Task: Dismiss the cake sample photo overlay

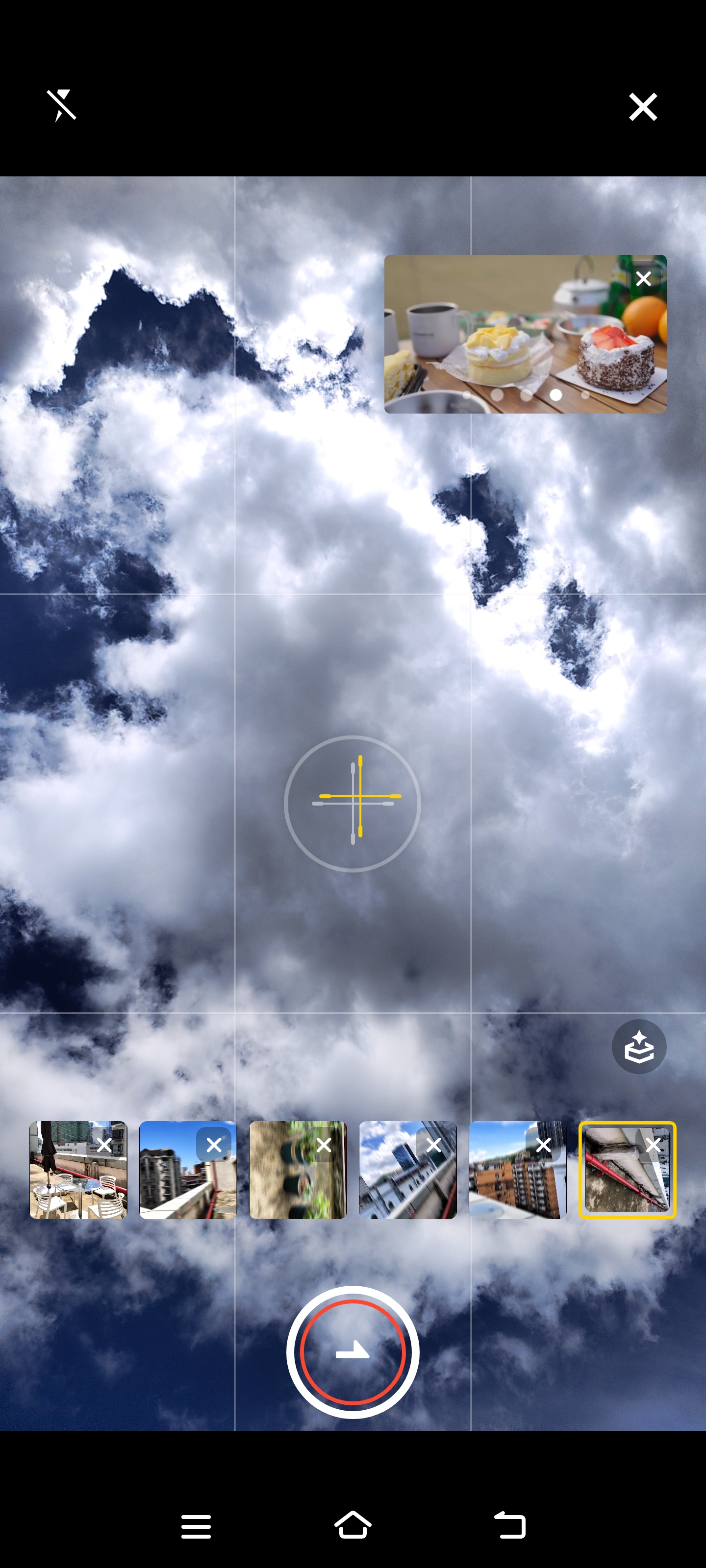Action: [x=643, y=279]
